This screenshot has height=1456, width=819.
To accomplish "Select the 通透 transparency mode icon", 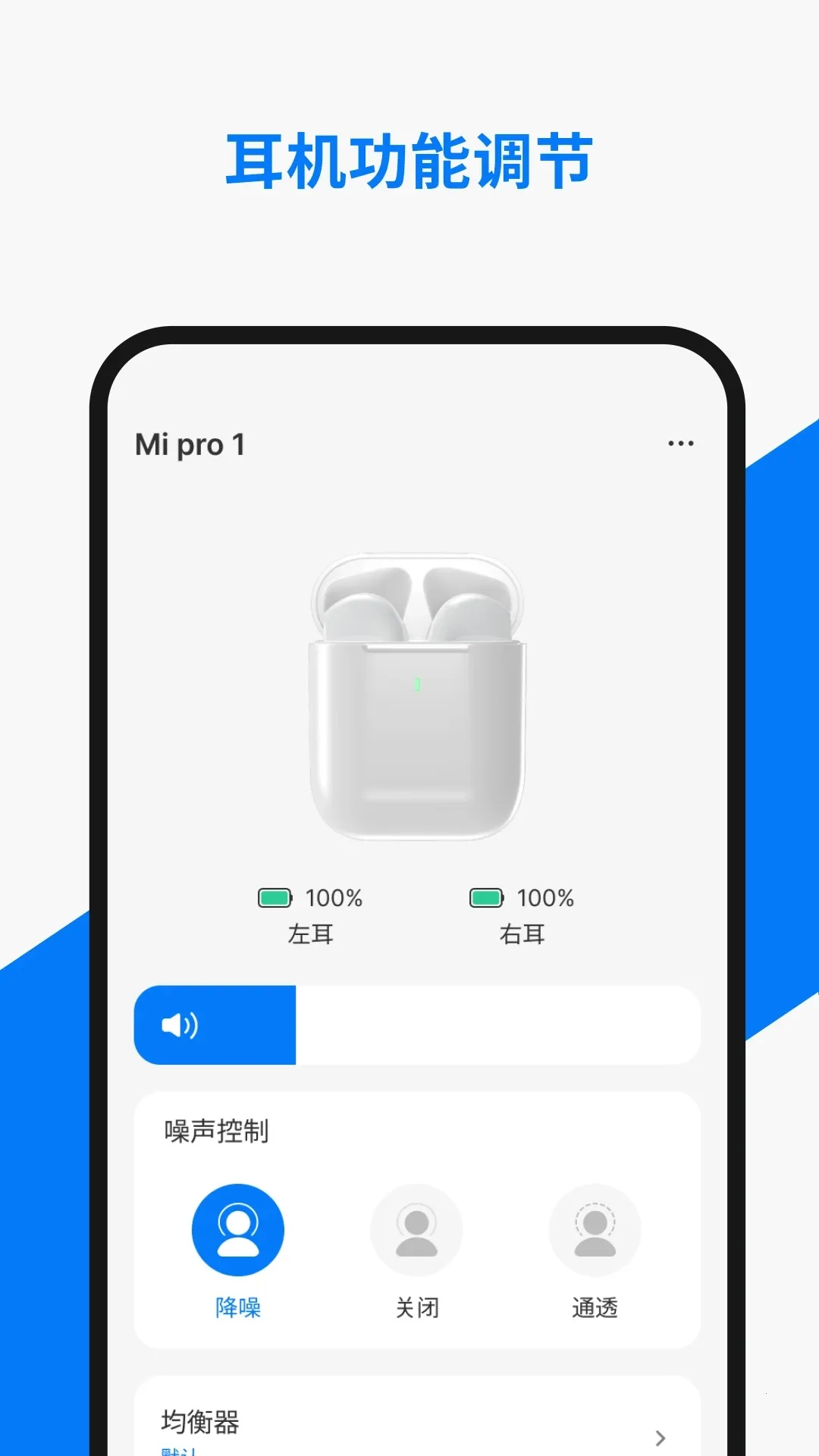I will [x=596, y=1228].
